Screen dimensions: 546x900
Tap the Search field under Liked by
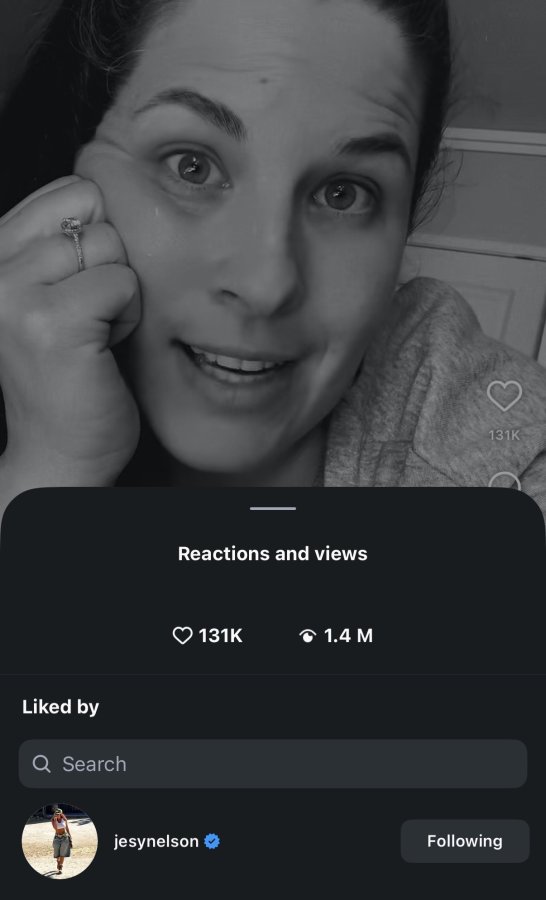pyautogui.click(x=273, y=763)
